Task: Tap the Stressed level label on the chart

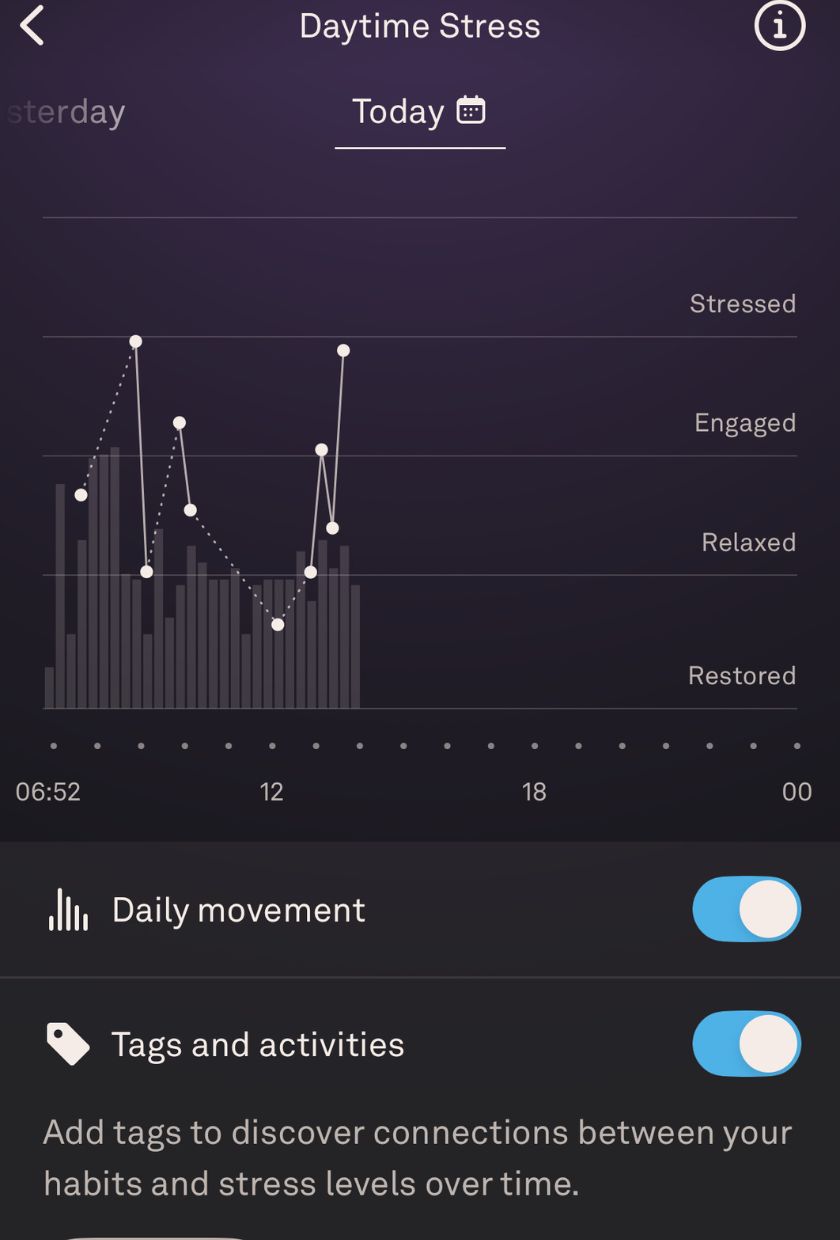Action: [742, 304]
